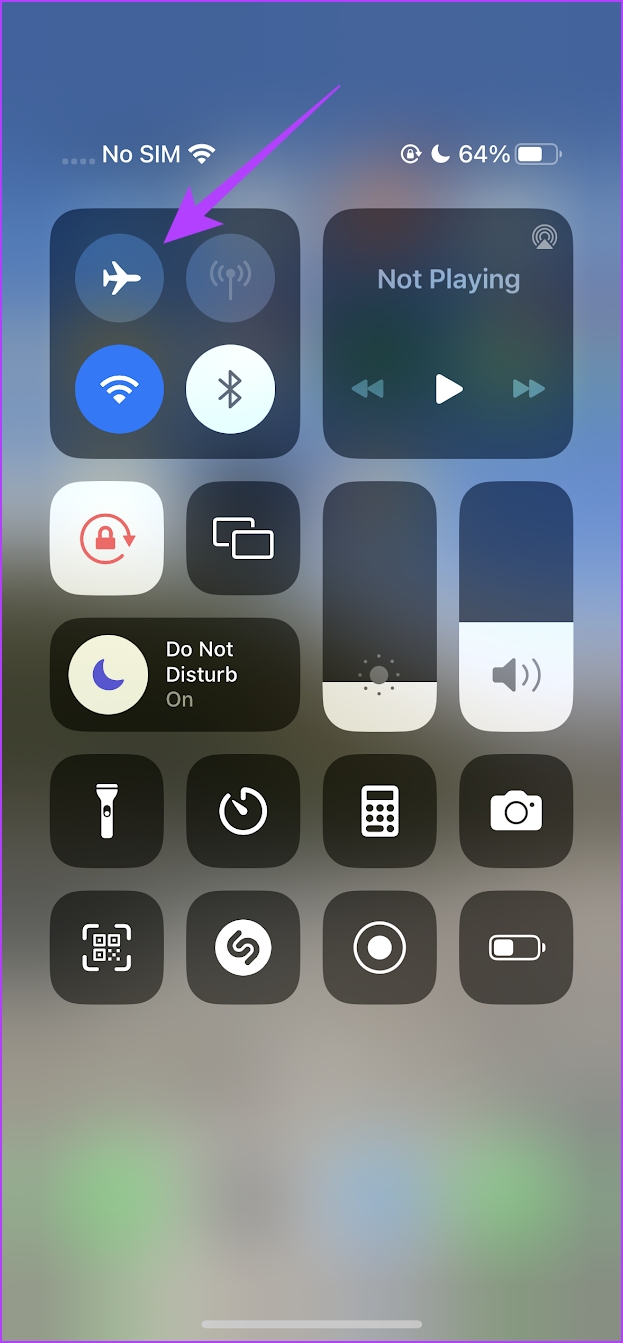Tap the volume slider

[516, 606]
